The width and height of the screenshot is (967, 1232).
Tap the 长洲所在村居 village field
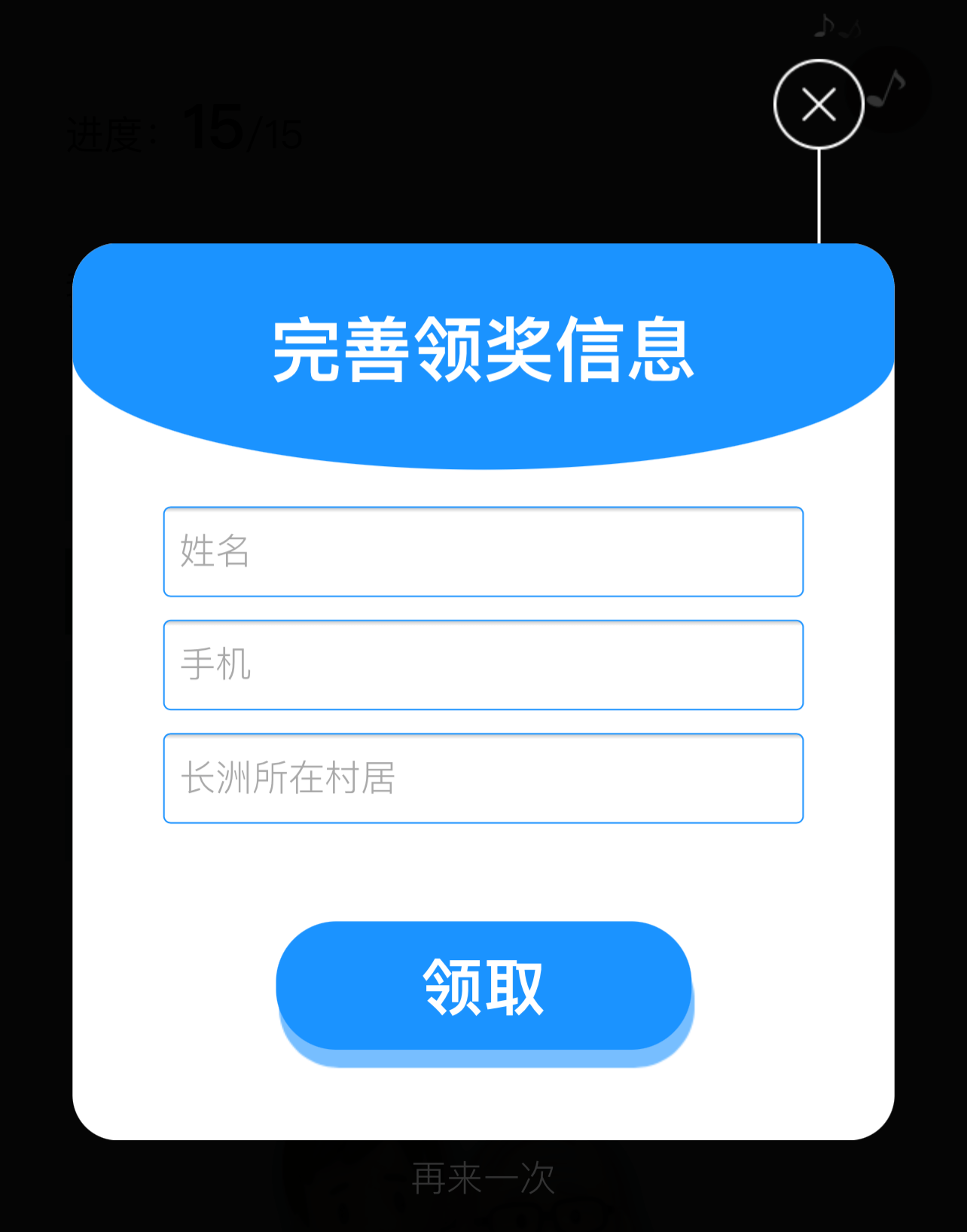click(483, 778)
